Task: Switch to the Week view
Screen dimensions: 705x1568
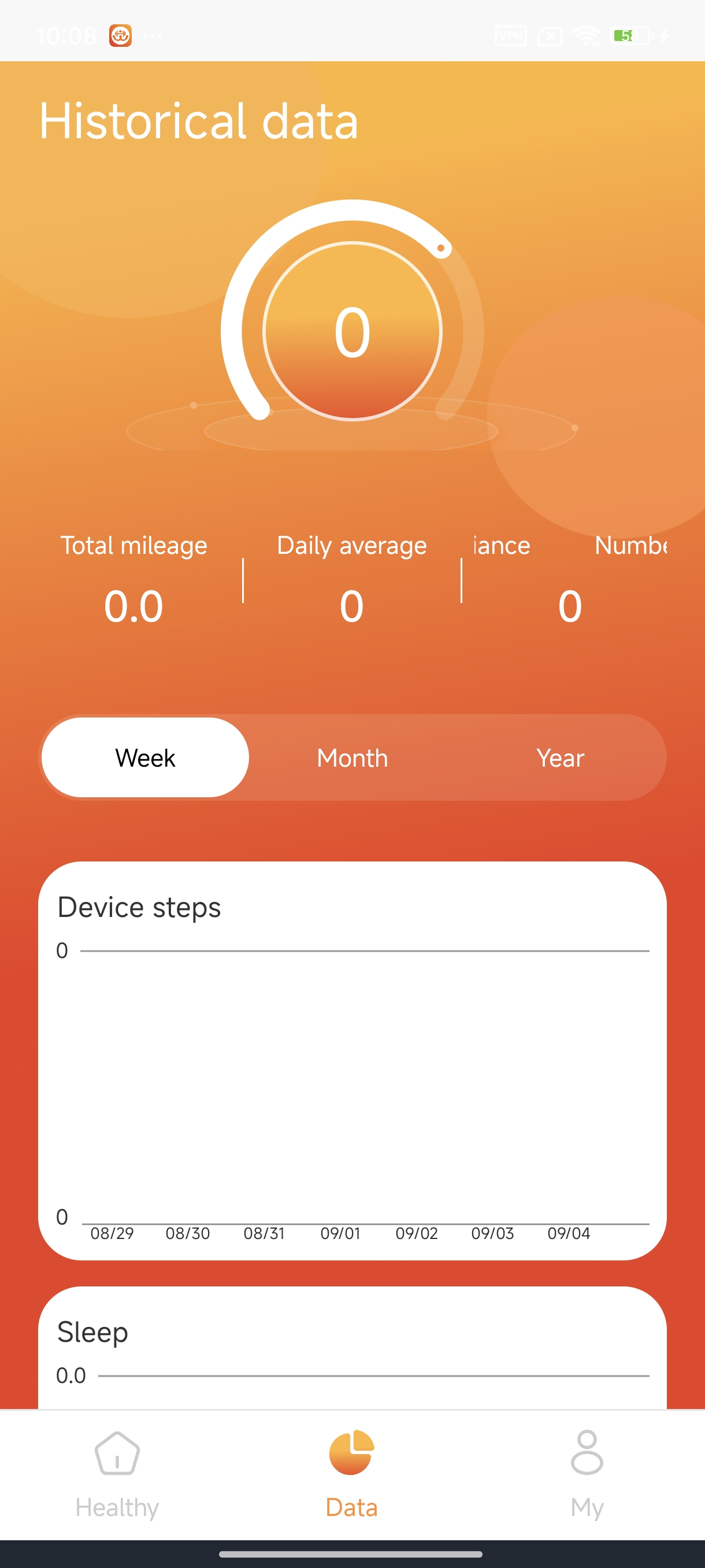Action: (x=145, y=757)
